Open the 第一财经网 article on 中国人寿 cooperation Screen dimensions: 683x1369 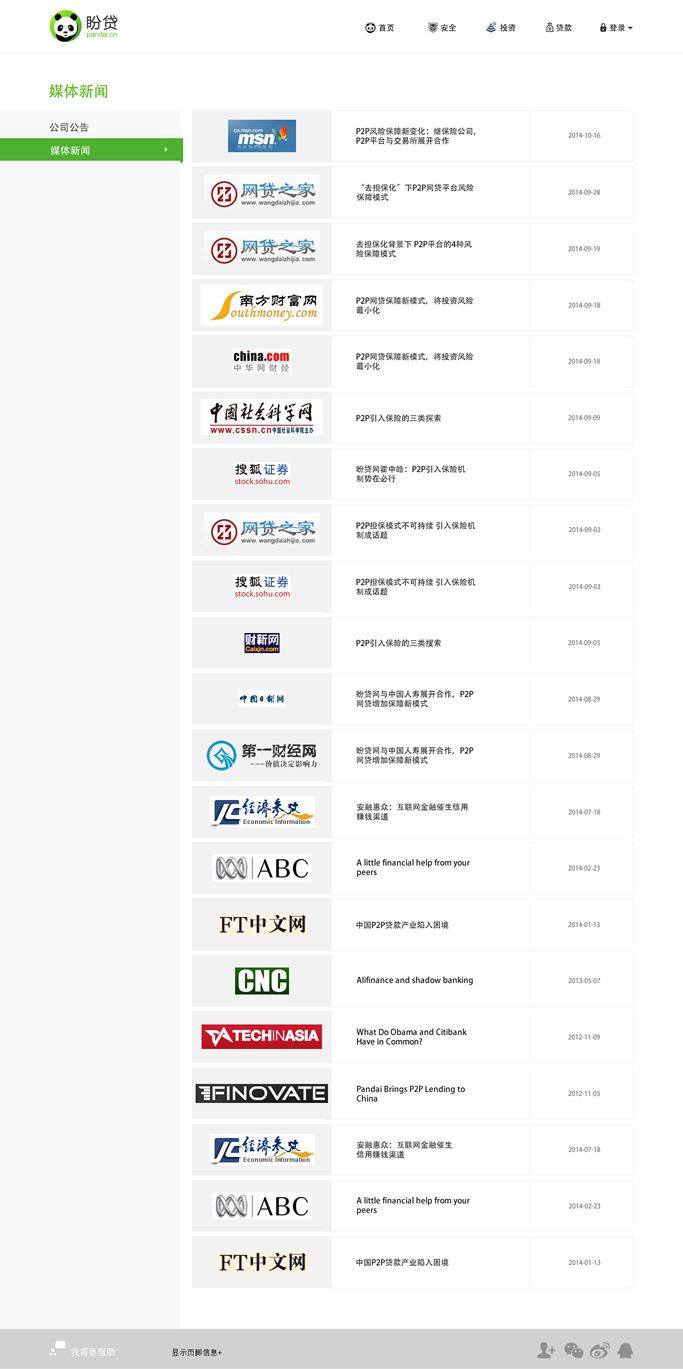coord(415,755)
